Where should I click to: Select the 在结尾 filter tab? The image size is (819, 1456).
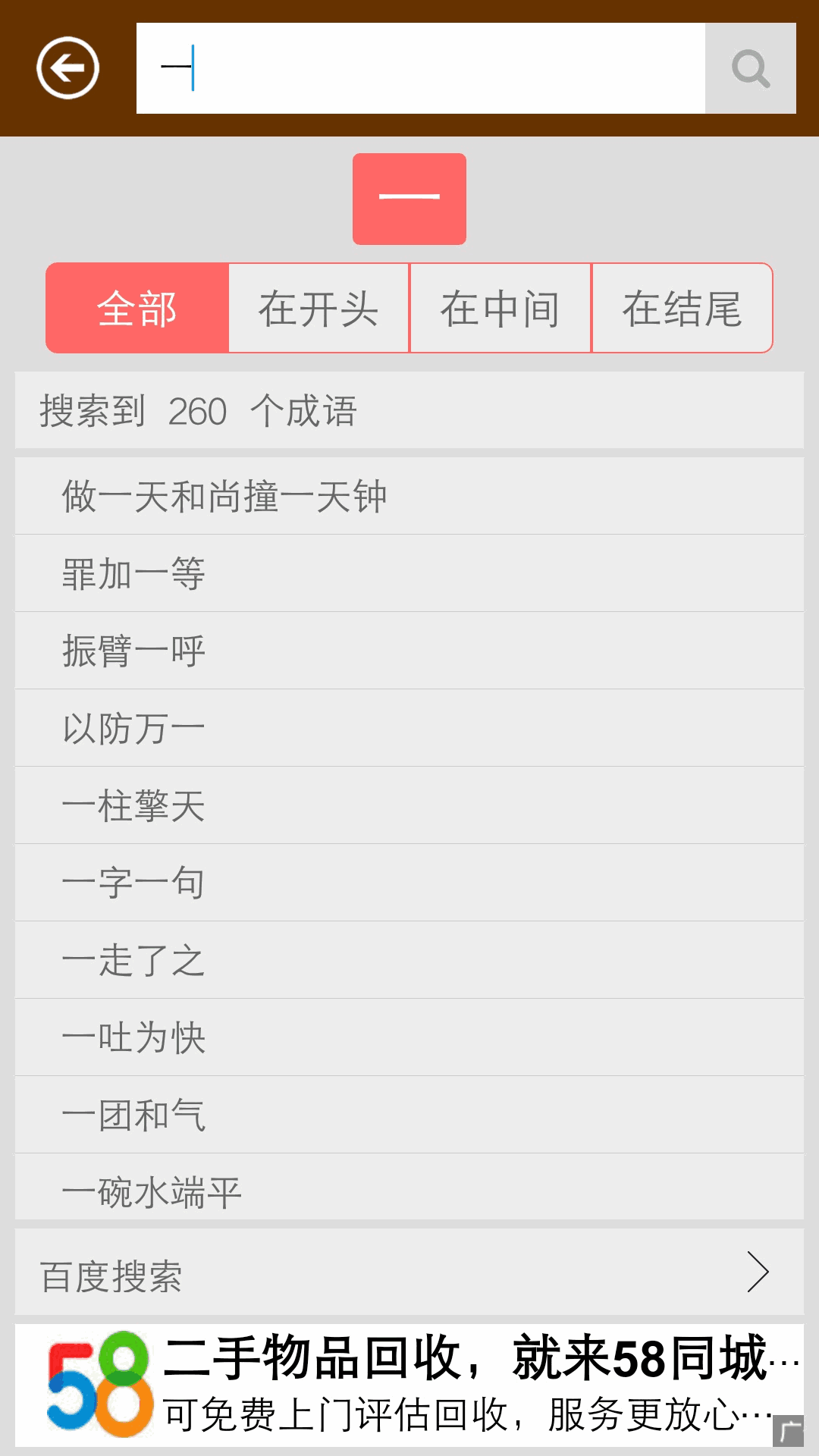coord(682,308)
